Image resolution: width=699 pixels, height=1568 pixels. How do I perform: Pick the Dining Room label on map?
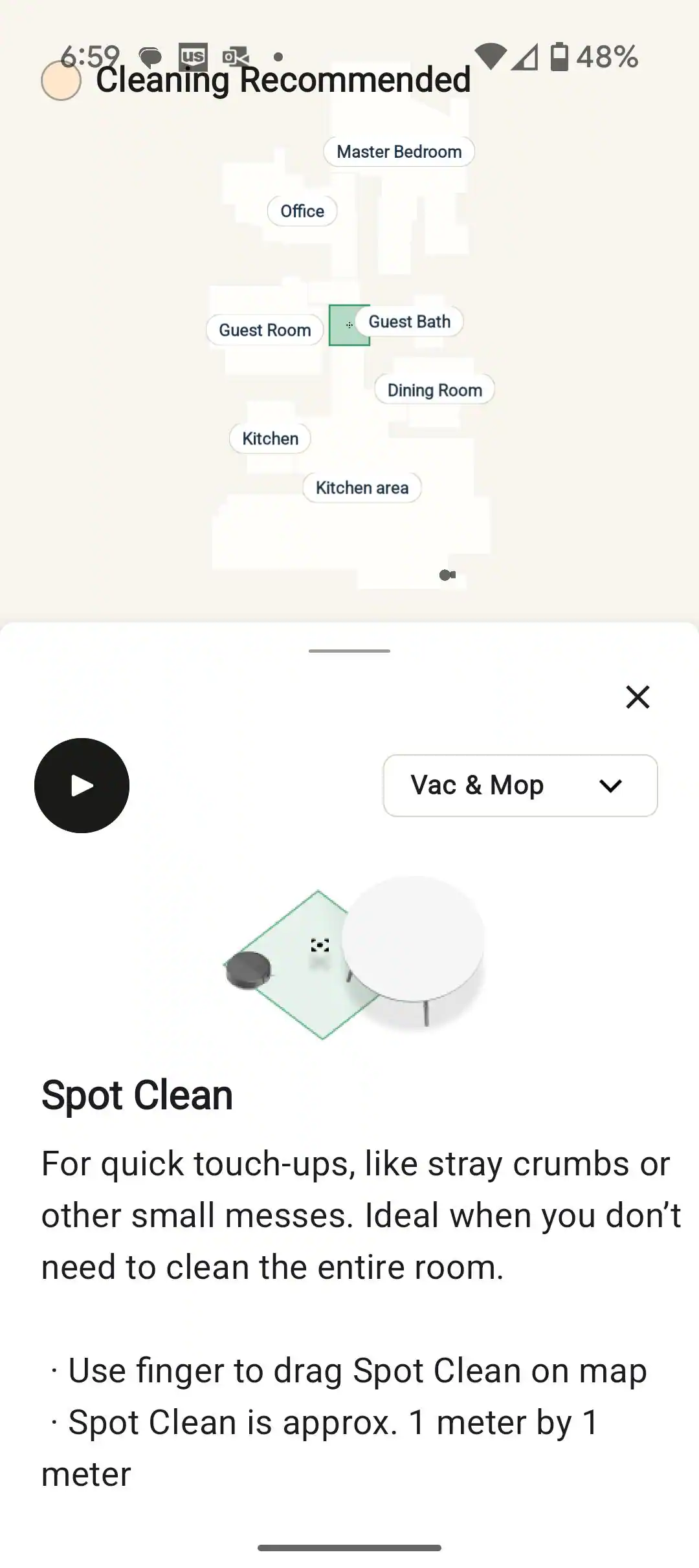click(434, 390)
